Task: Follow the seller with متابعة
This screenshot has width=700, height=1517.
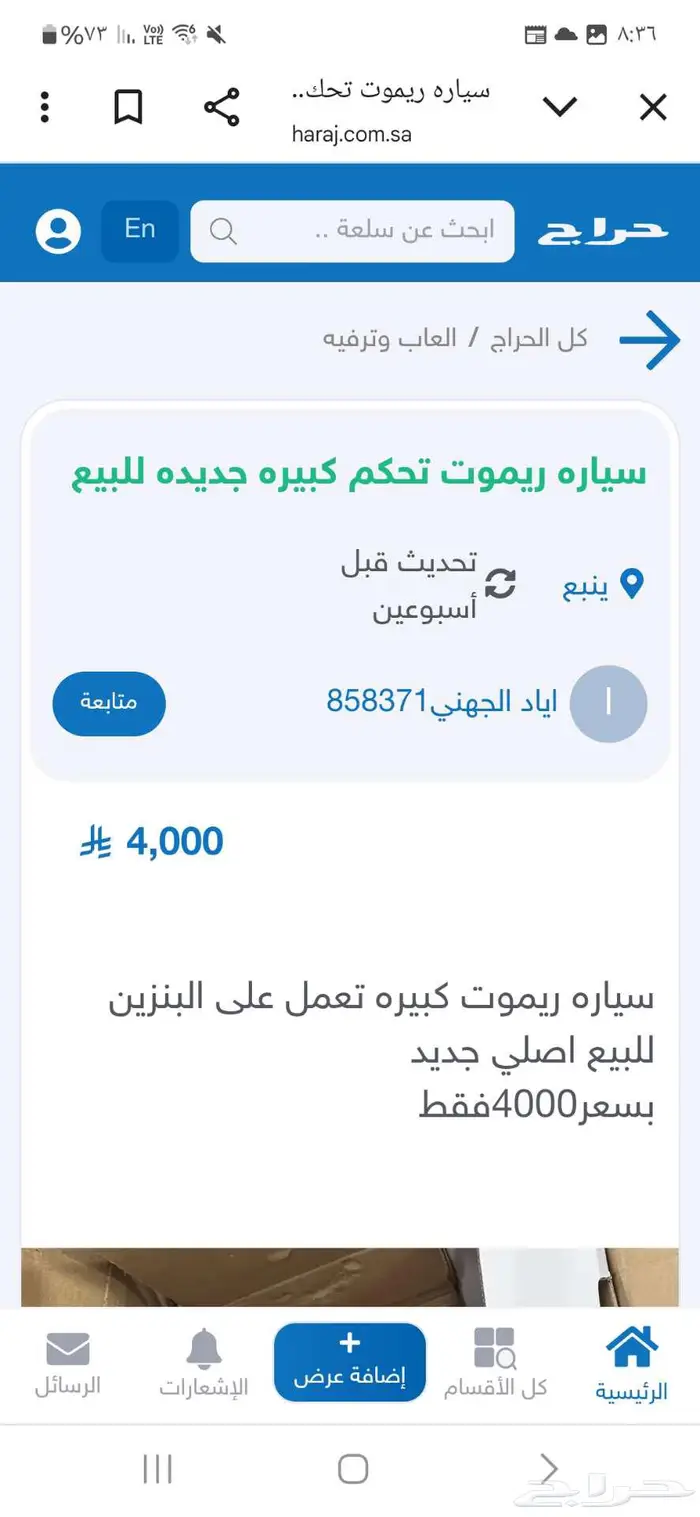Action: [x=109, y=703]
